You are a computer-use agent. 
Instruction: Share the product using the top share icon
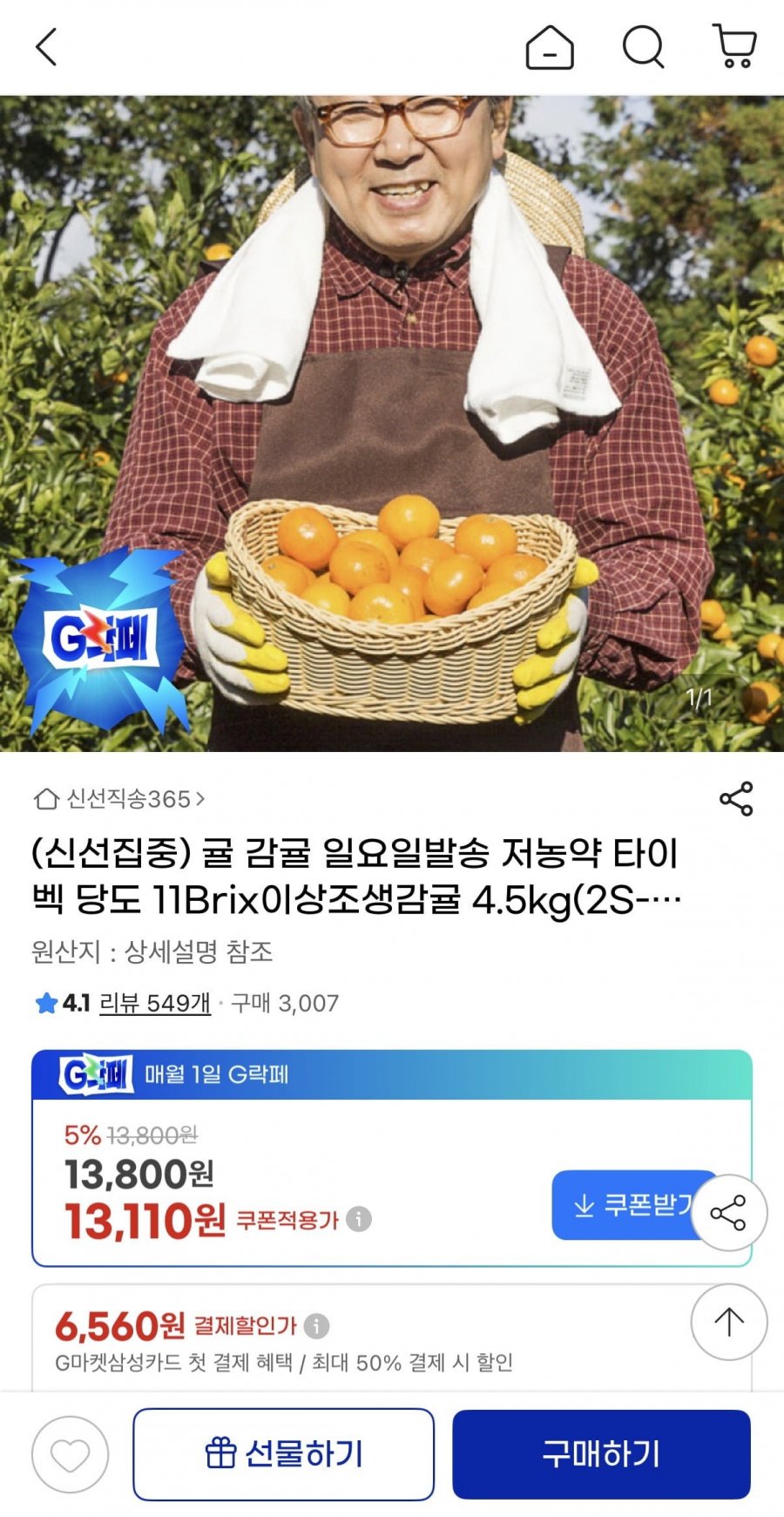[x=736, y=796]
